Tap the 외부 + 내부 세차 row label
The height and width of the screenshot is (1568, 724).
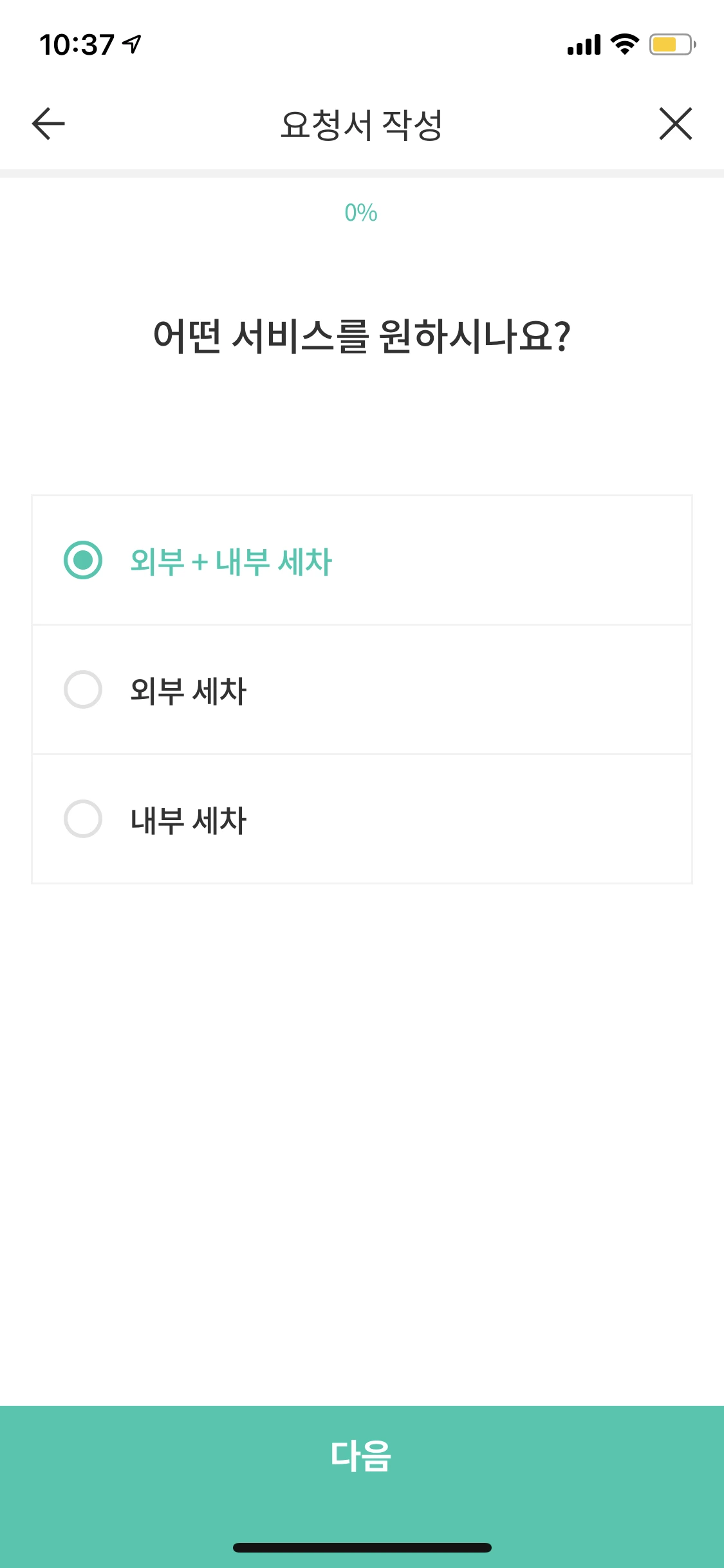(x=232, y=561)
